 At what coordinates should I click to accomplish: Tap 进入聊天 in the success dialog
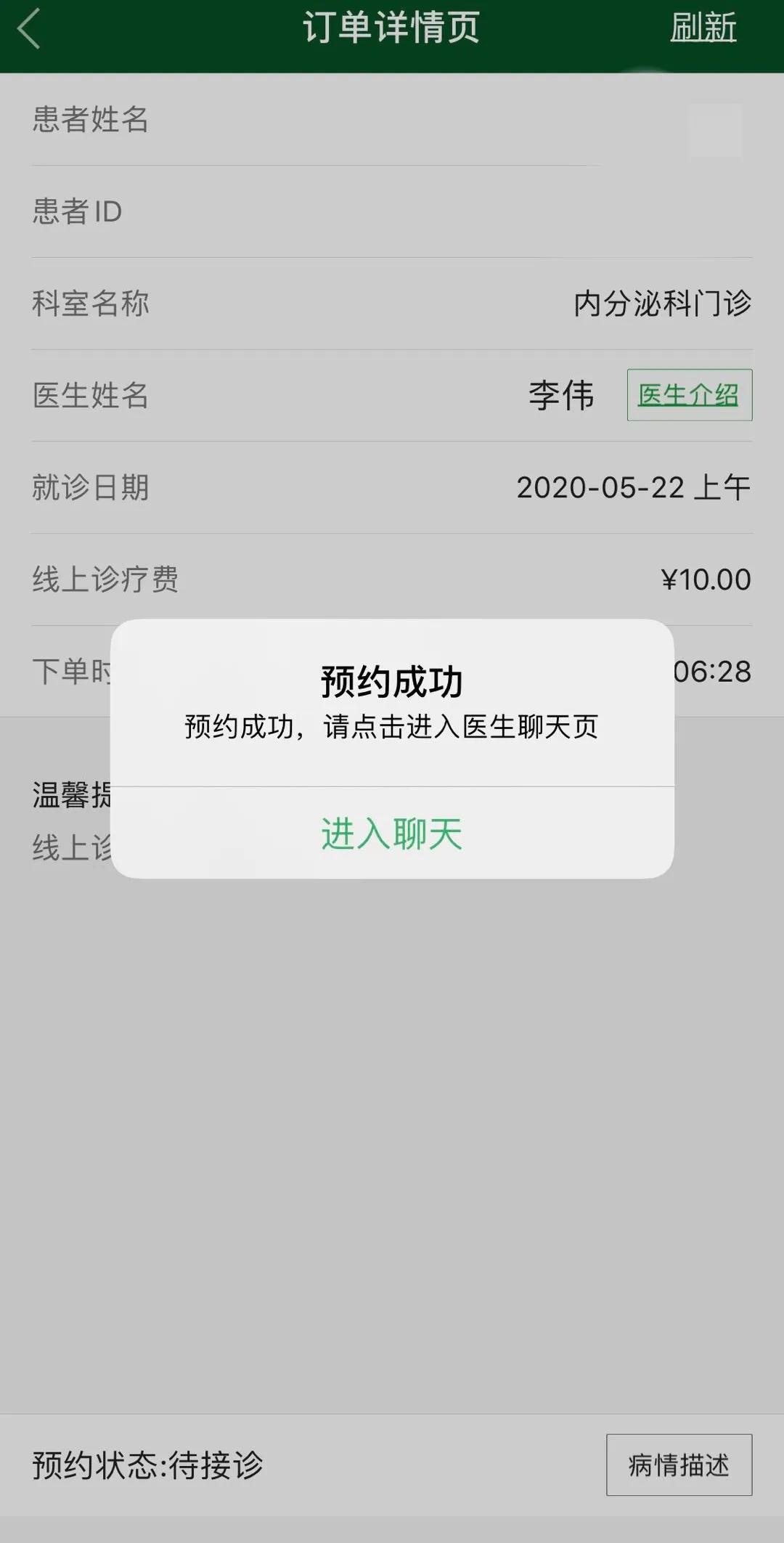pyautogui.click(x=392, y=834)
